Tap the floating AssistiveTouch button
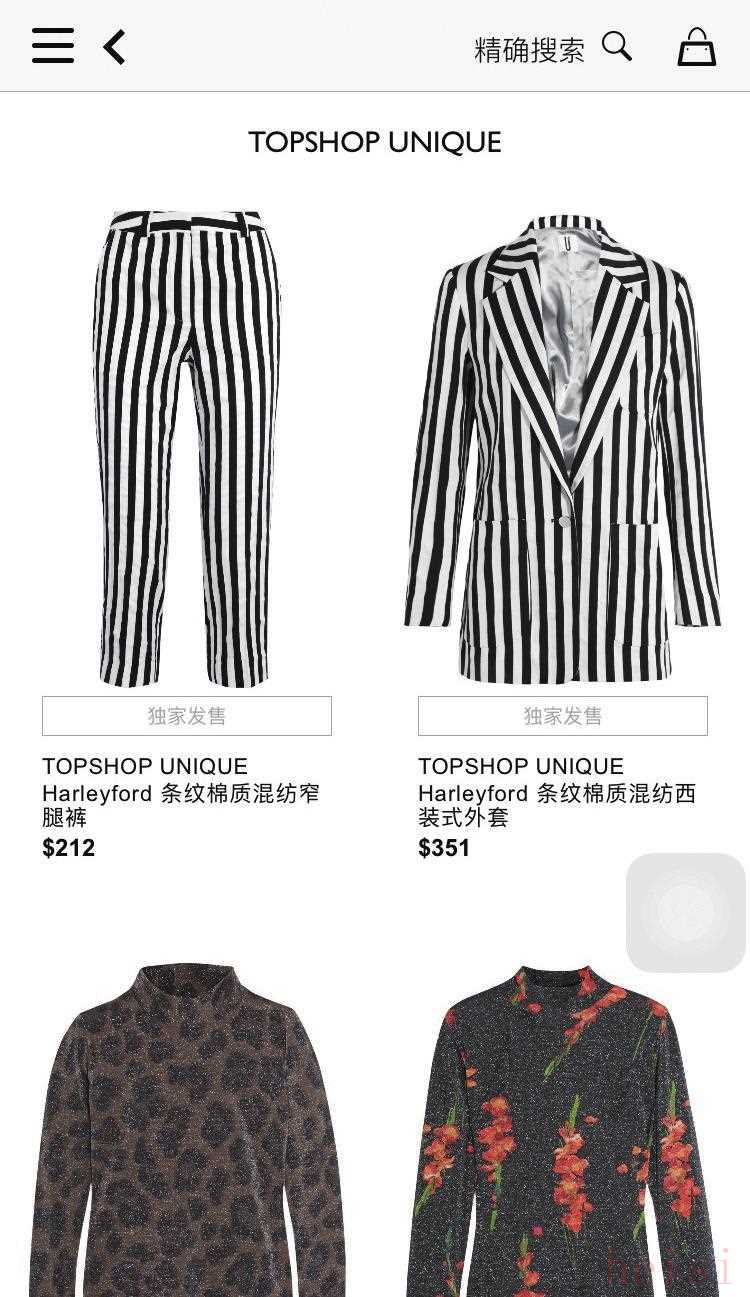 (x=686, y=912)
